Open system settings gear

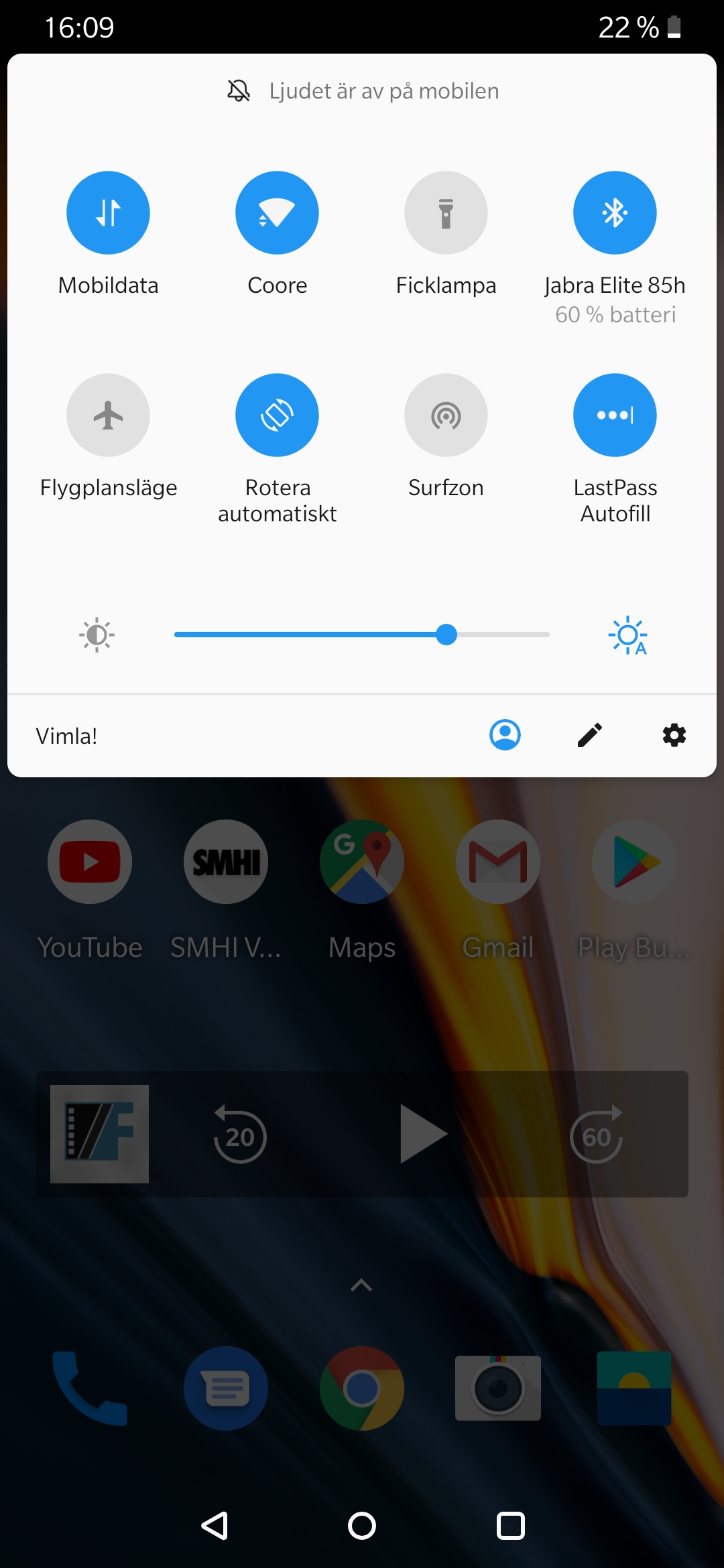(x=674, y=735)
